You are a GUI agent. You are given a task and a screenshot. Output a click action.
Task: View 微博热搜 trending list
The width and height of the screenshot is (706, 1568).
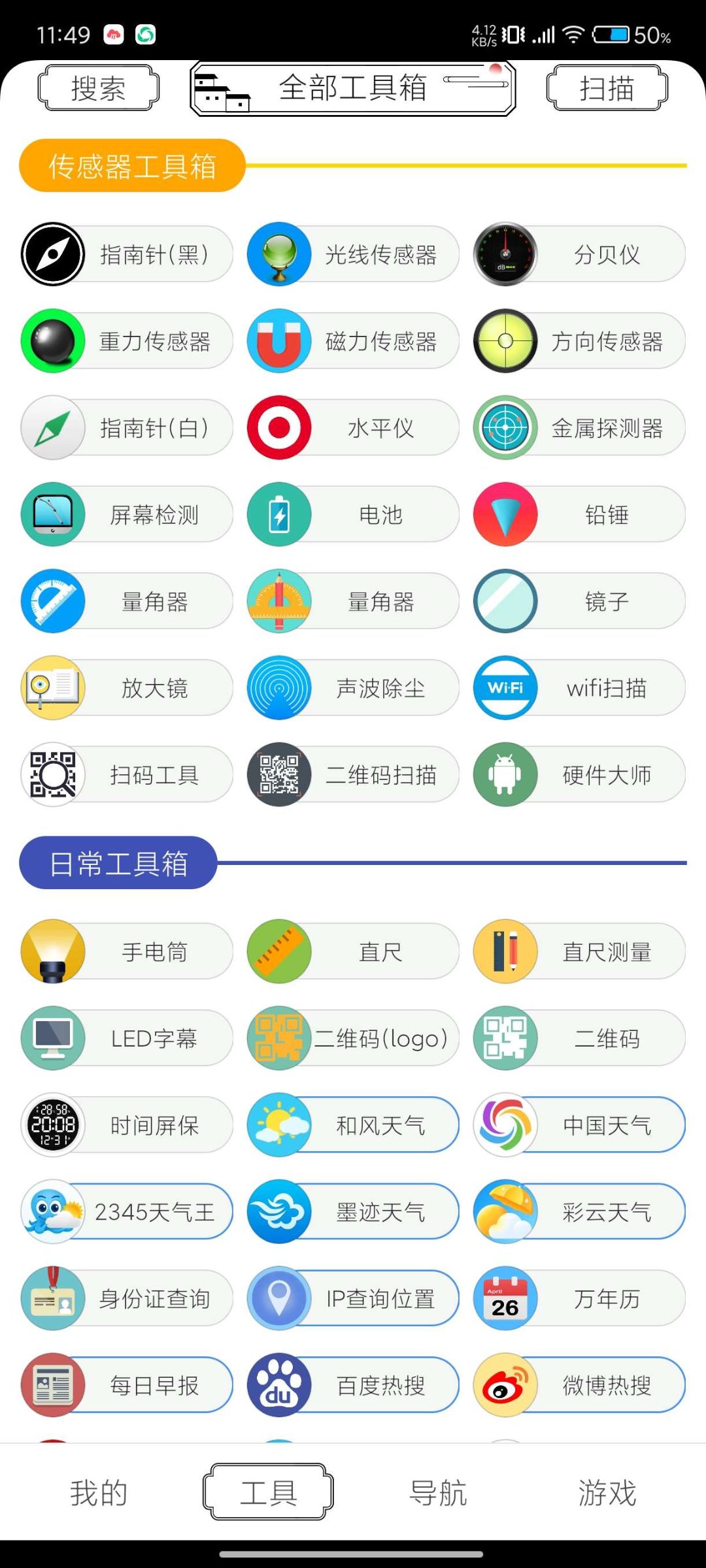tap(579, 1385)
